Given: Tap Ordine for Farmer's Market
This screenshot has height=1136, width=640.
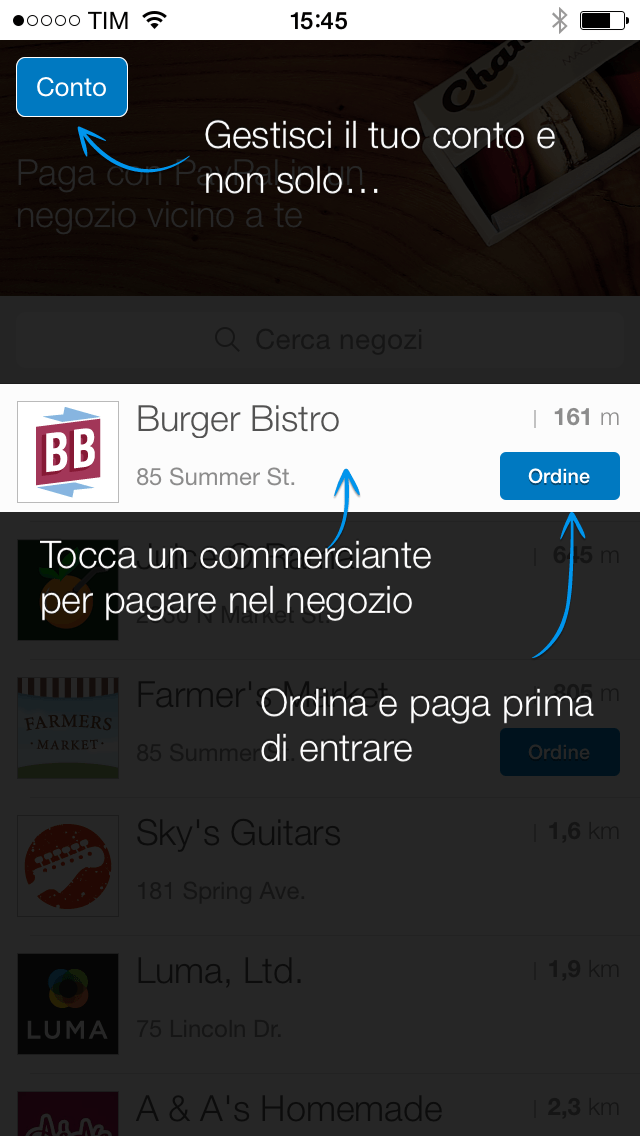Looking at the screenshot, I should (x=559, y=752).
